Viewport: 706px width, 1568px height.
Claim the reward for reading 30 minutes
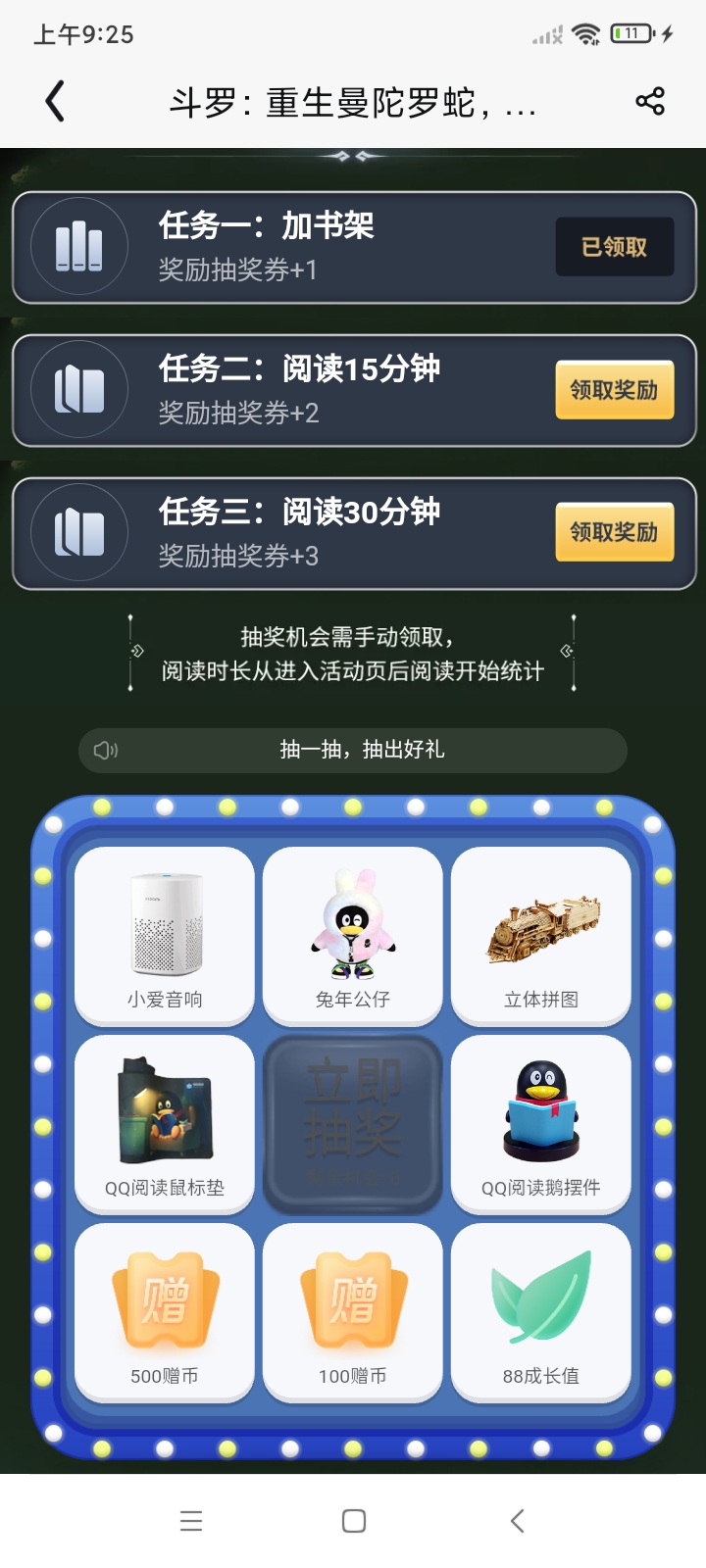tap(614, 532)
